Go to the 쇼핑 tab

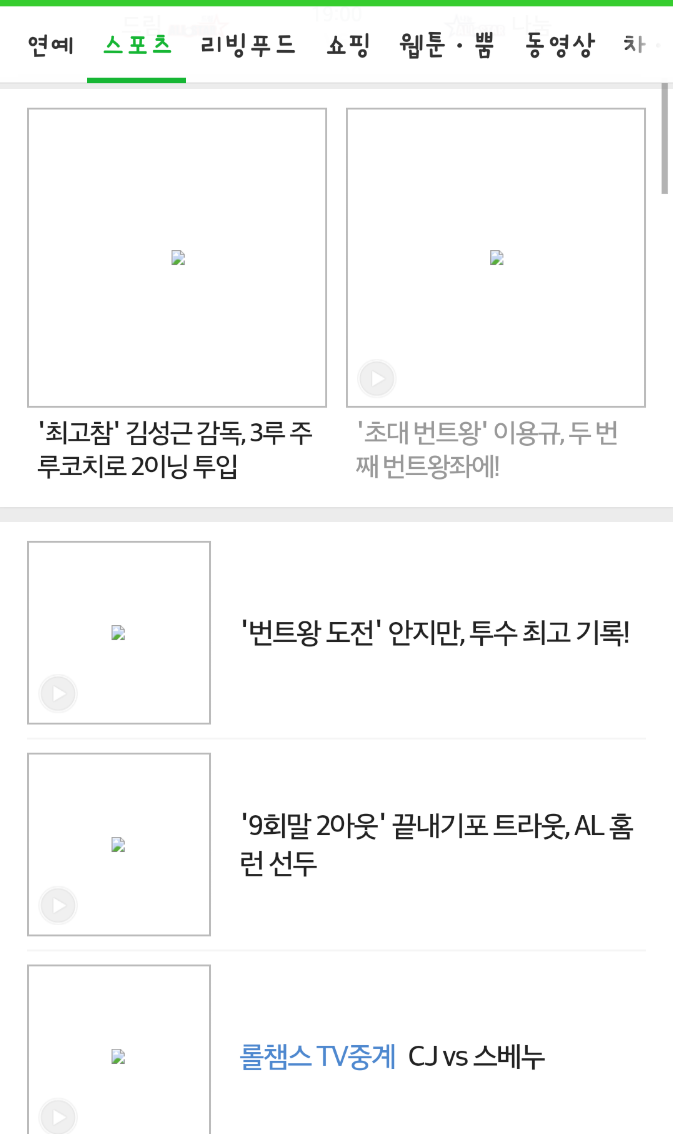click(x=348, y=45)
